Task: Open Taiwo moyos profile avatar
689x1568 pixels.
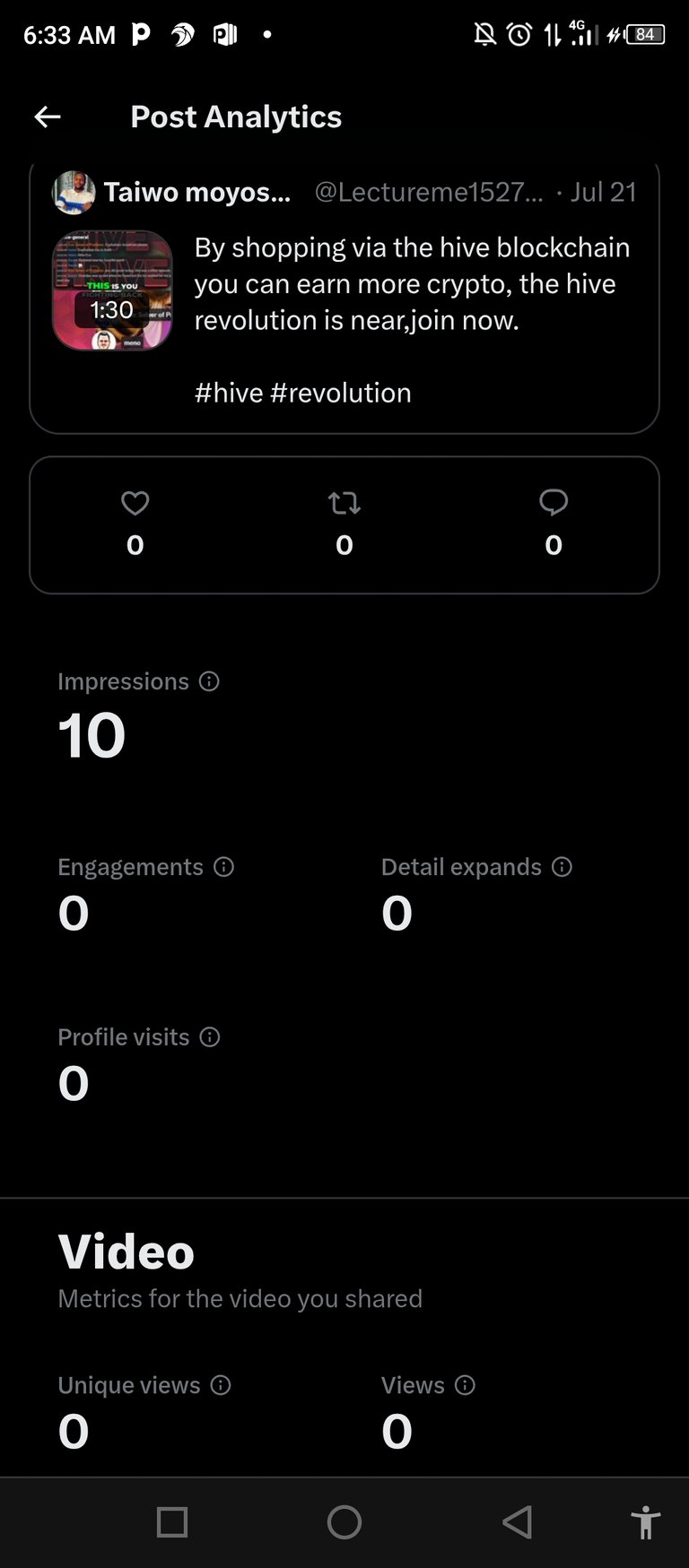Action: click(74, 193)
